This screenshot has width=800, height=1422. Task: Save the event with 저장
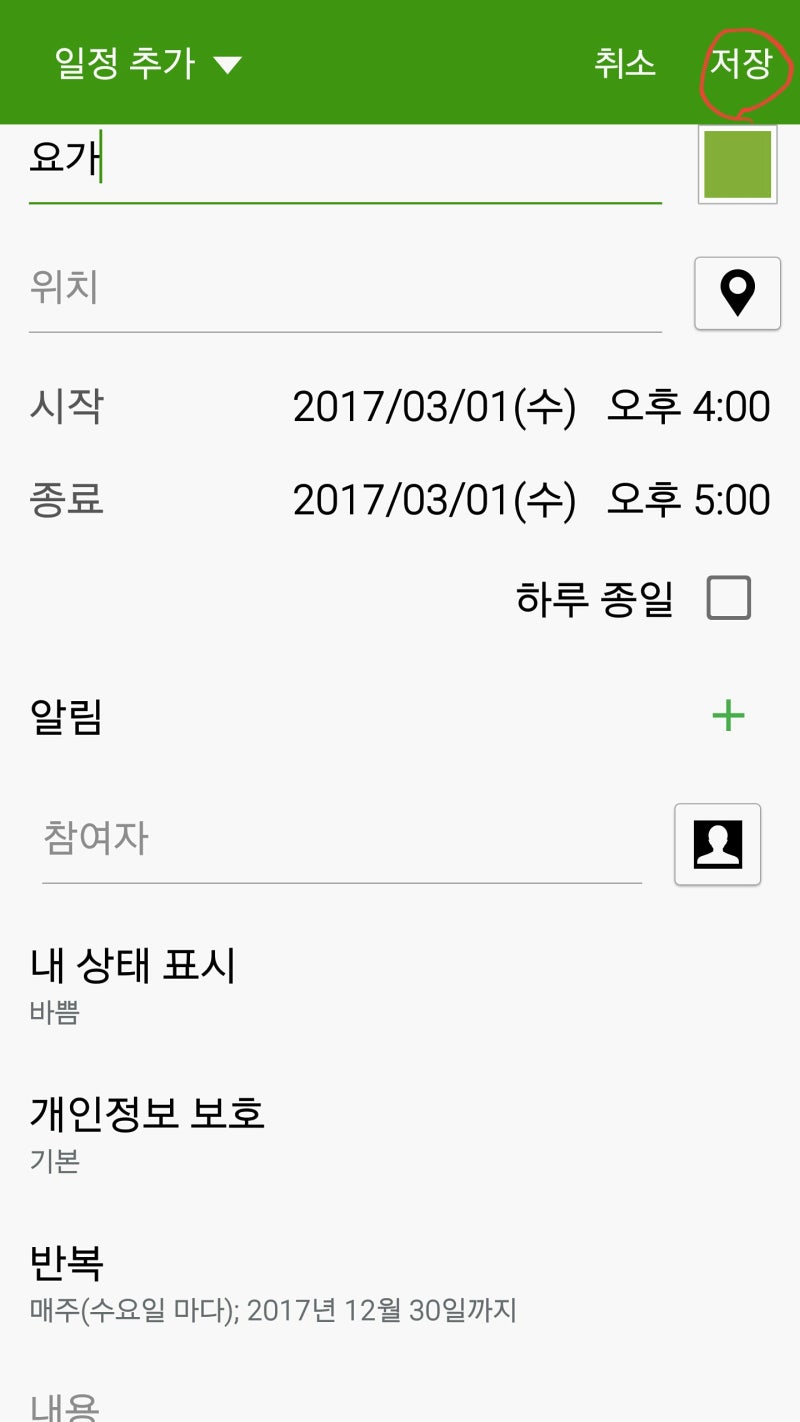click(x=741, y=64)
